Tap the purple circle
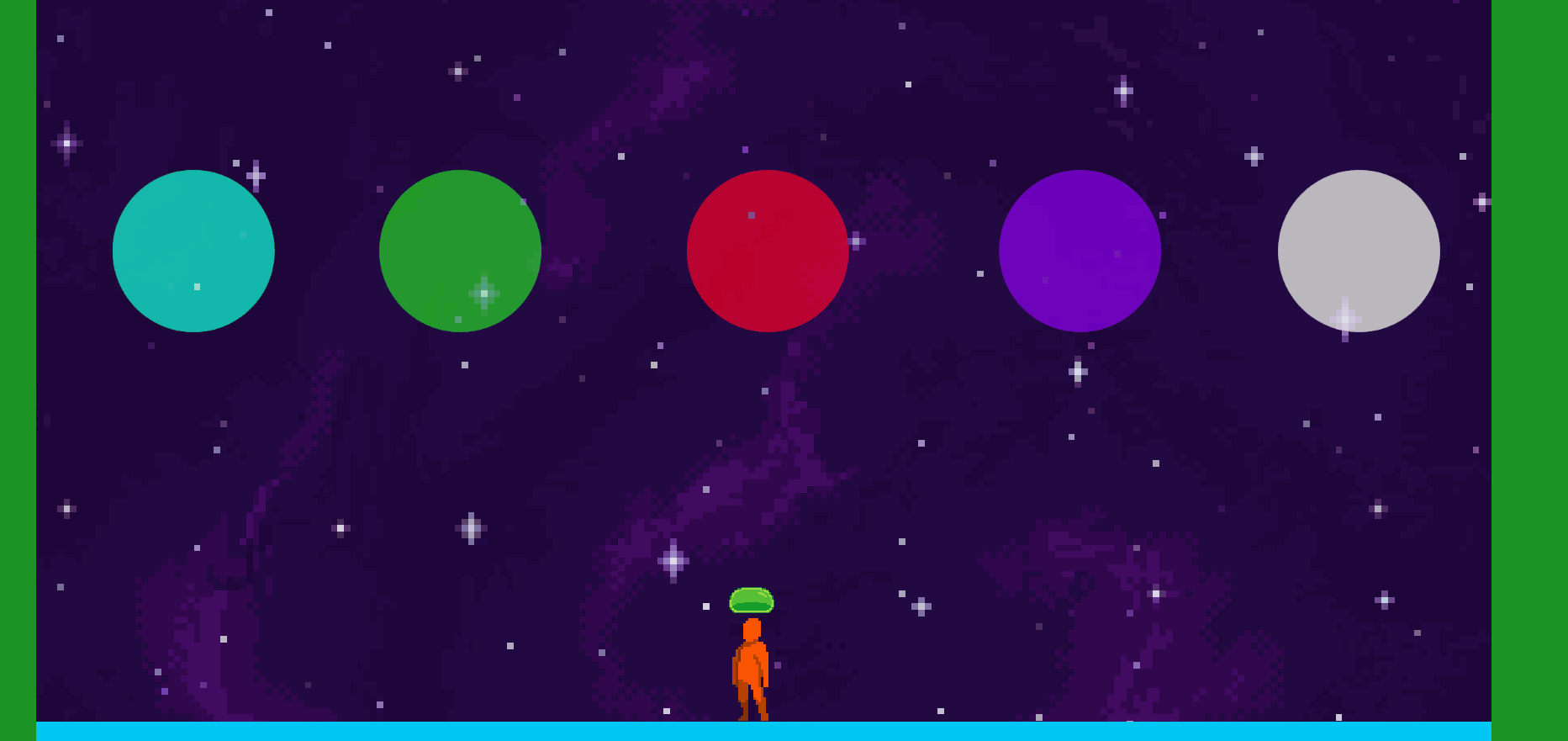This screenshot has width=1568, height=741. (1080, 251)
